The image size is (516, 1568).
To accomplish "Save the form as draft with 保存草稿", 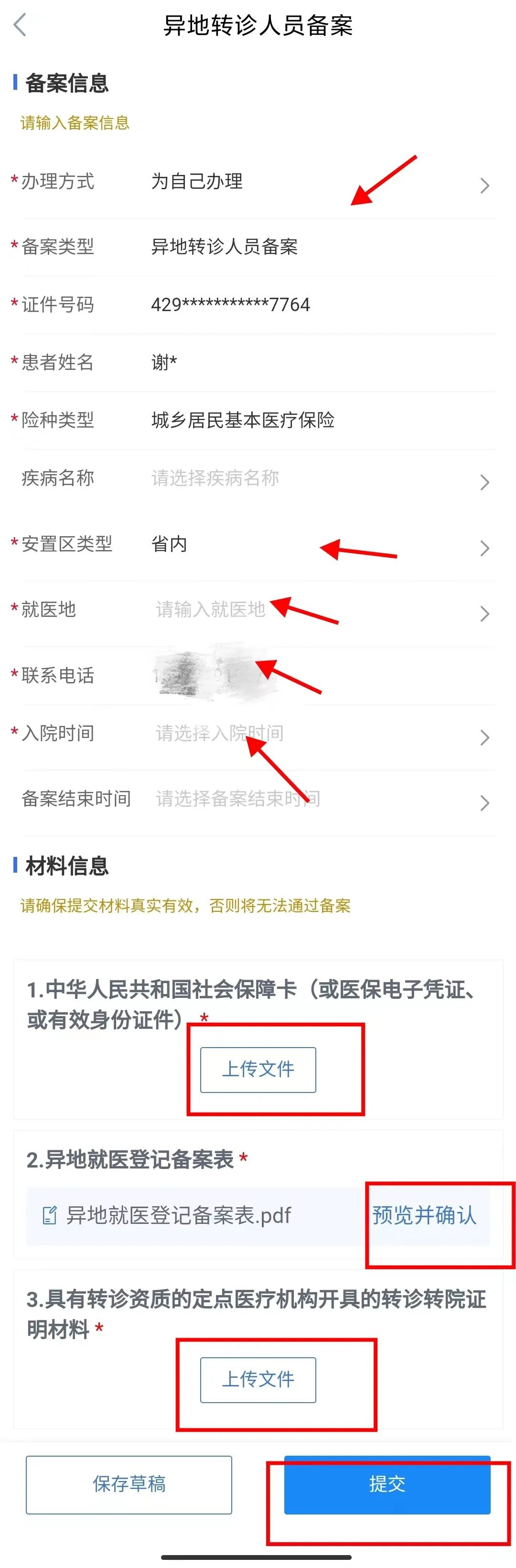I will 129,1484.
